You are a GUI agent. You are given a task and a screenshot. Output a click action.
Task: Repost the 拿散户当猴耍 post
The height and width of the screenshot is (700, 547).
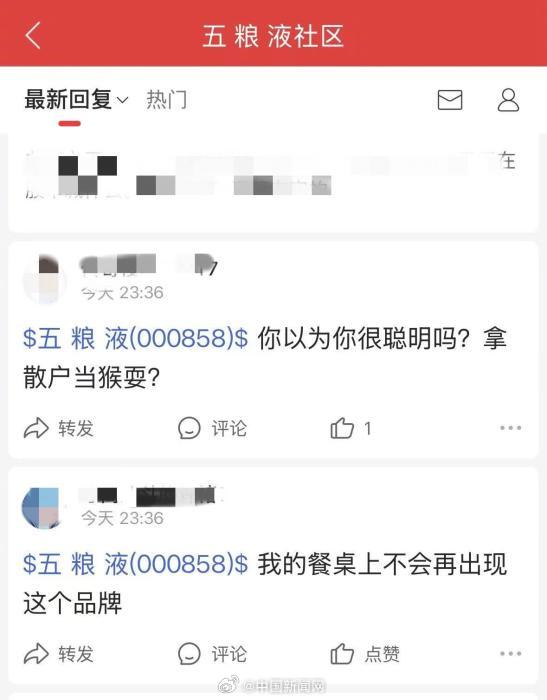click(58, 428)
